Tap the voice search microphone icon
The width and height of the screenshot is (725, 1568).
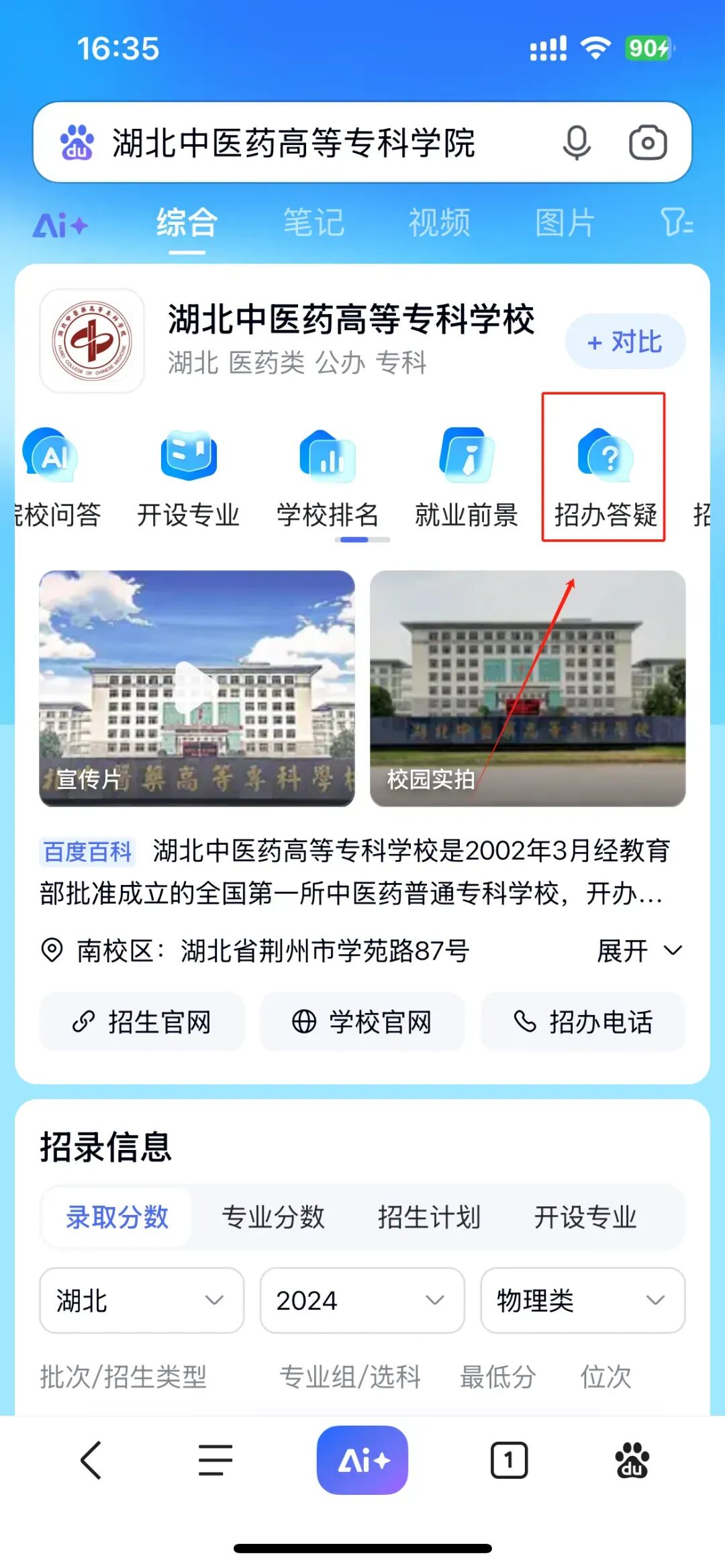click(x=576, y=142)
